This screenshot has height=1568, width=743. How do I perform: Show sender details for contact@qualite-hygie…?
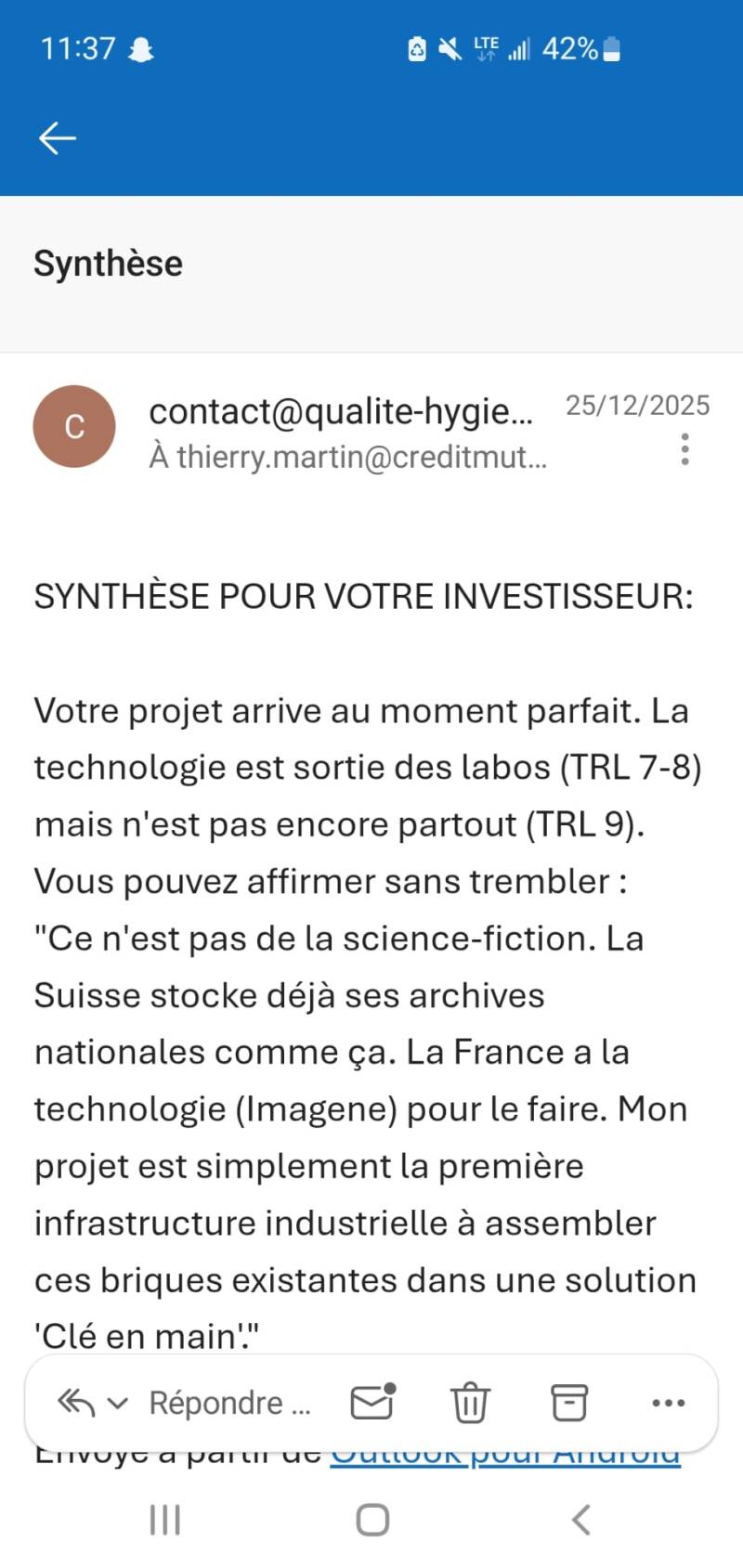[x=341, y=411]
